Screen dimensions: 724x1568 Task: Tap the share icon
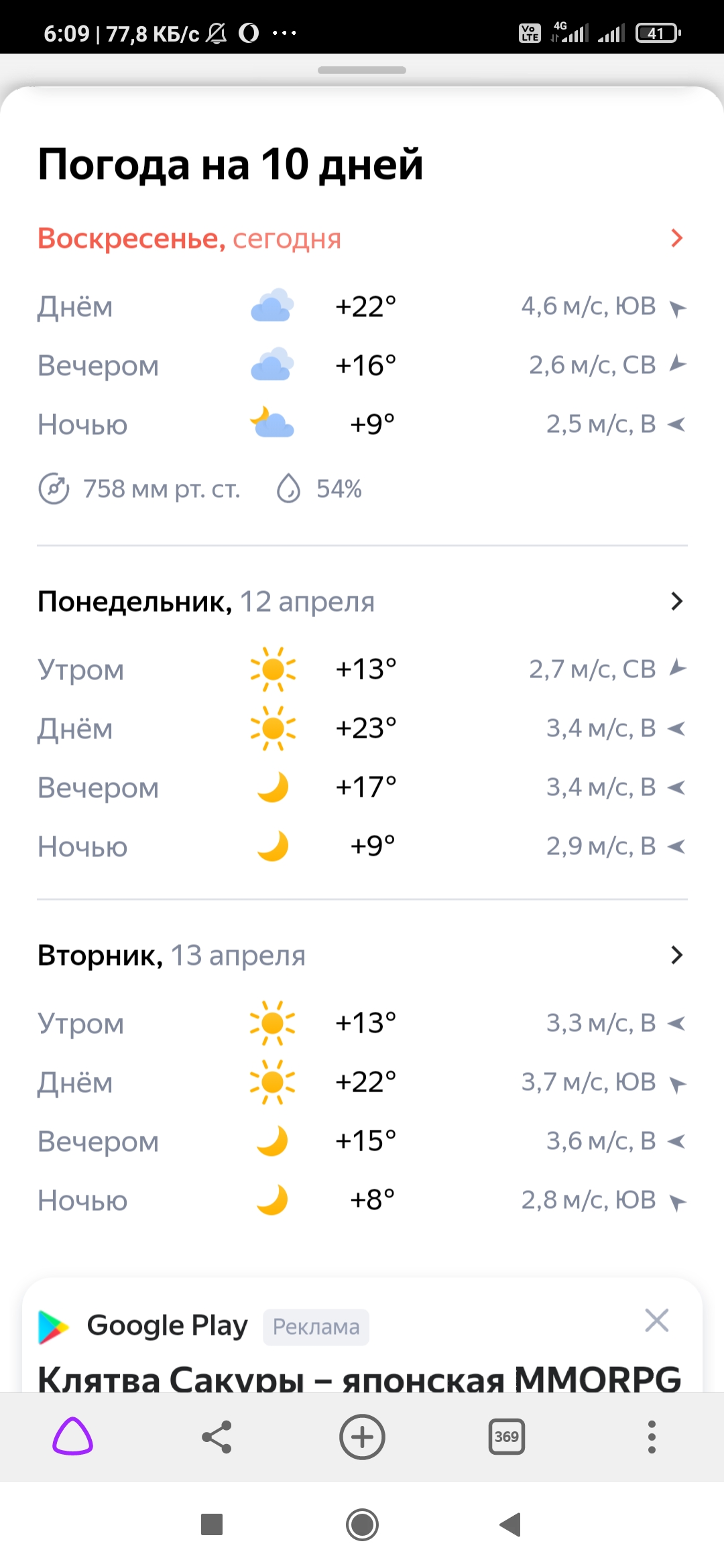(x=217, y=1437)
